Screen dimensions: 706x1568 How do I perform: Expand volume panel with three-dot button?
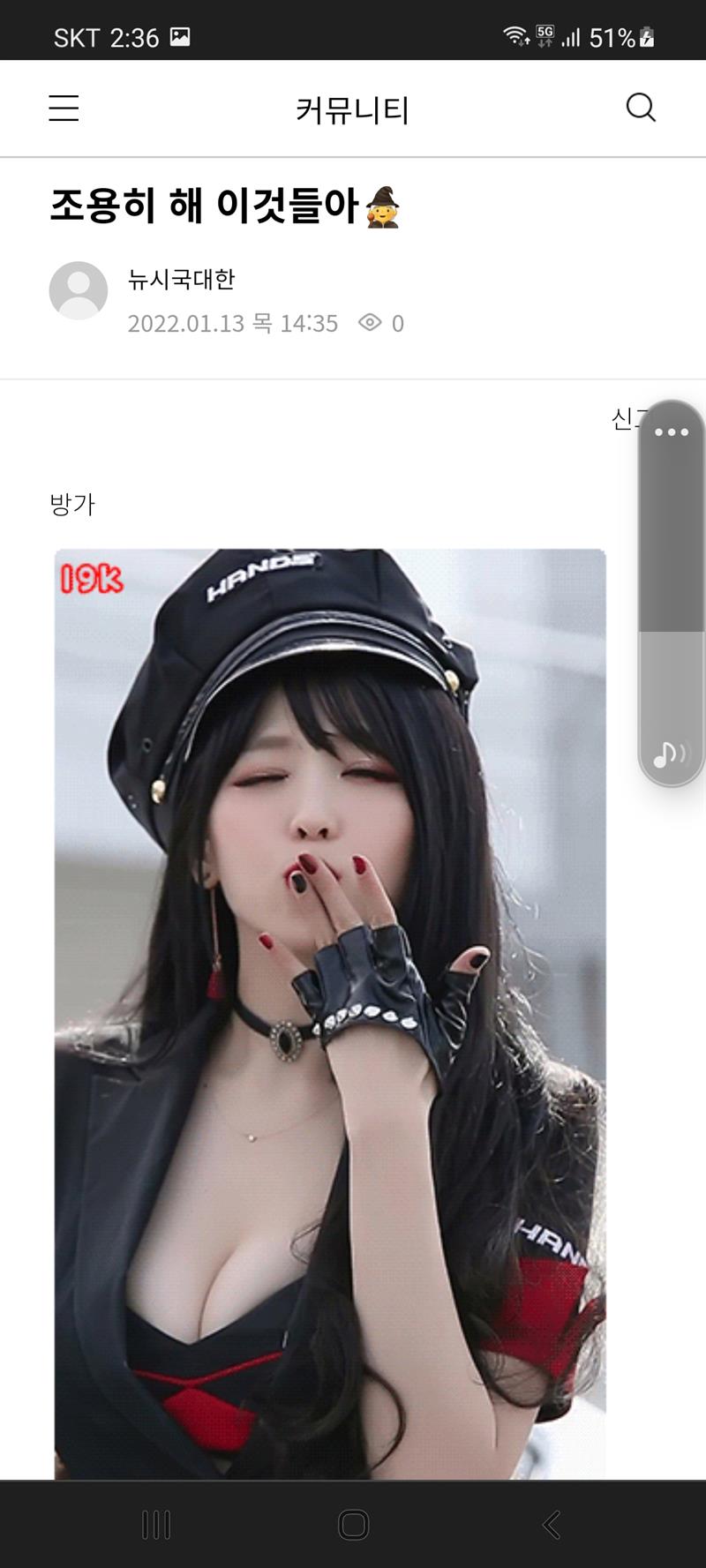(x=671, y=432)
